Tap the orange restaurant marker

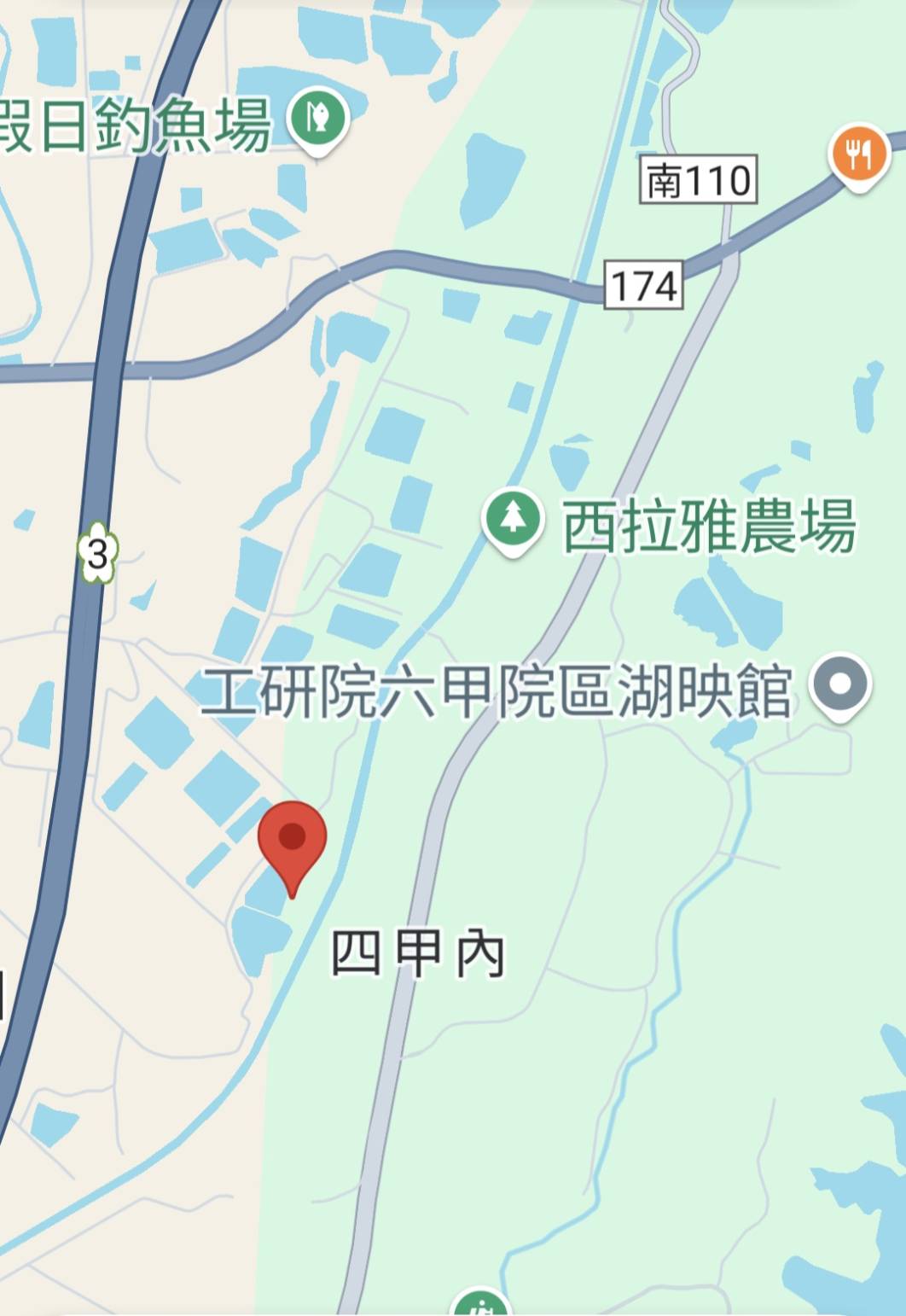pyautogui.click(x=859, y=155)
